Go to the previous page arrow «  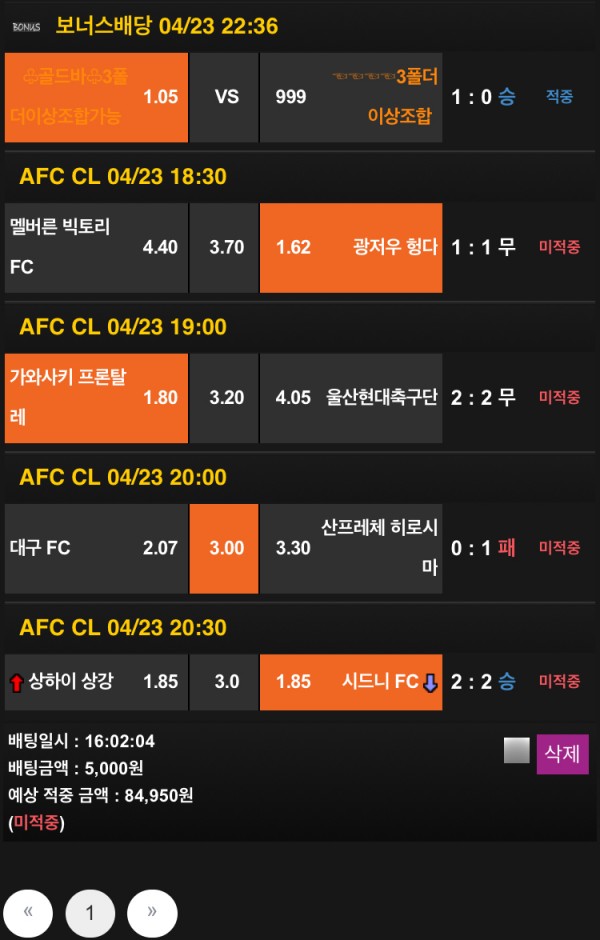(29, 912)
